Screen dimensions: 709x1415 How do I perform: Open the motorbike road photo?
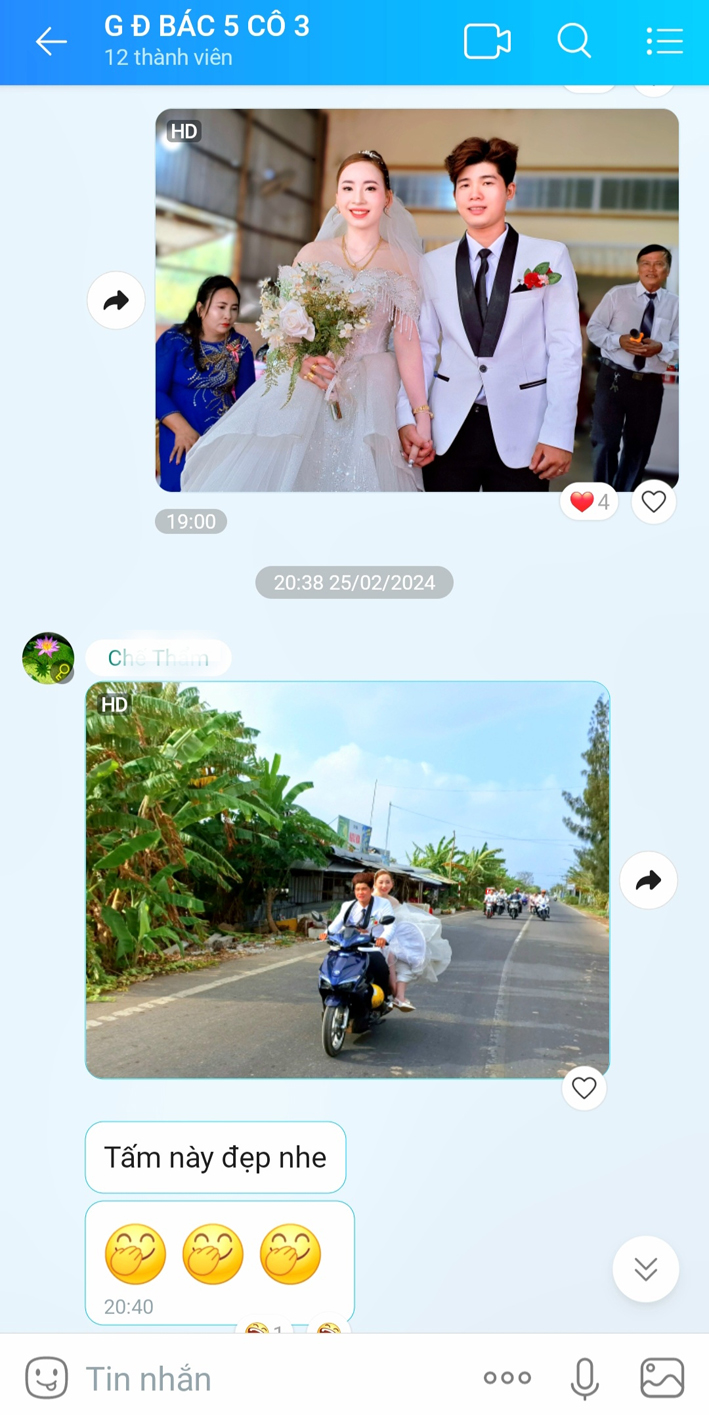(x=347, y=880)
